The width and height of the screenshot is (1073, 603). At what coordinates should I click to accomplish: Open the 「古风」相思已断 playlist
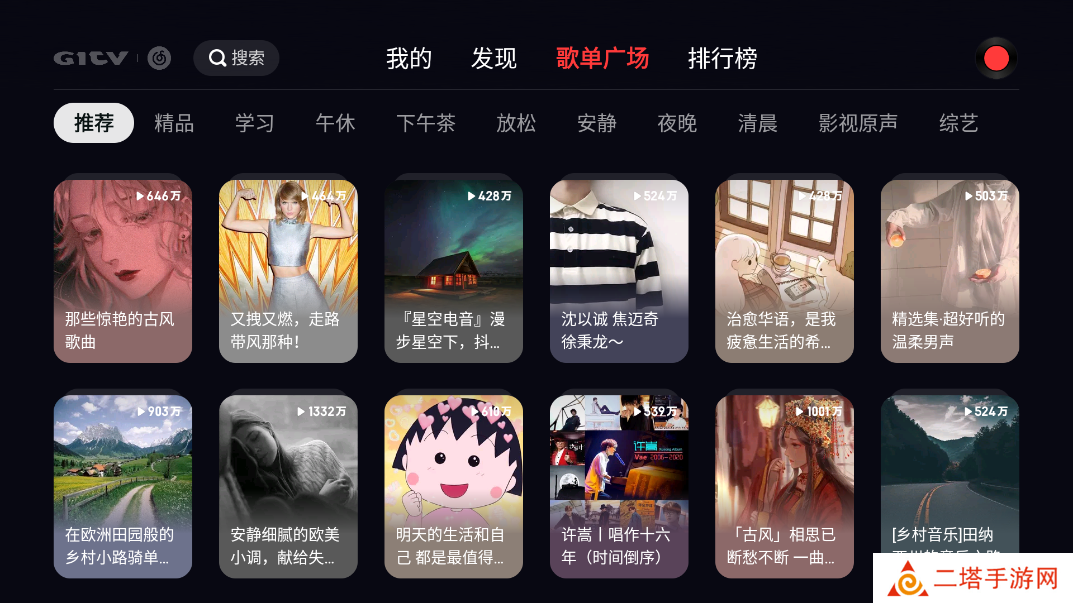[785, 486]
